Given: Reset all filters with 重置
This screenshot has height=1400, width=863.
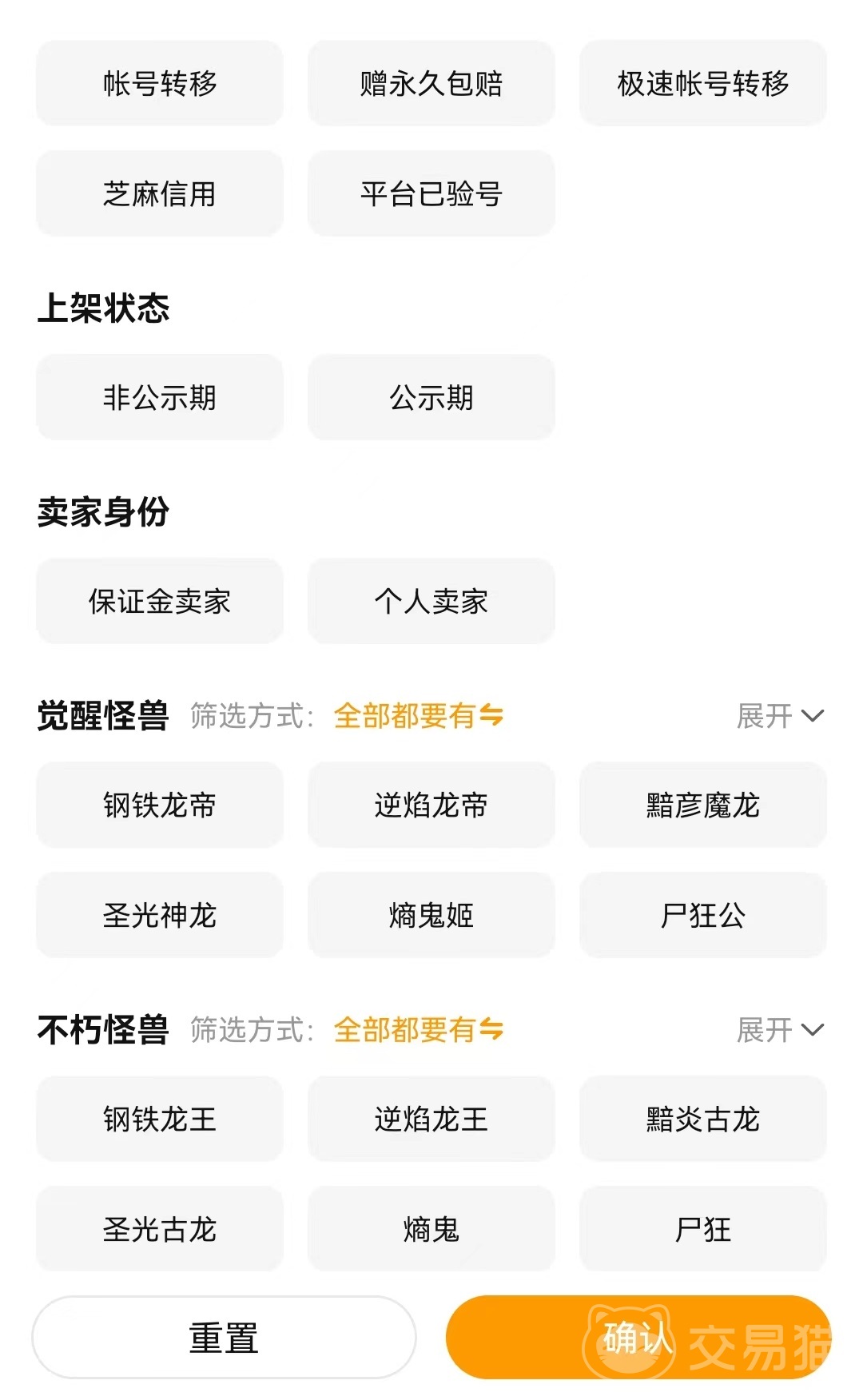Looking at the screenshot, I should pyautogui.click(x=224, y=1338).
